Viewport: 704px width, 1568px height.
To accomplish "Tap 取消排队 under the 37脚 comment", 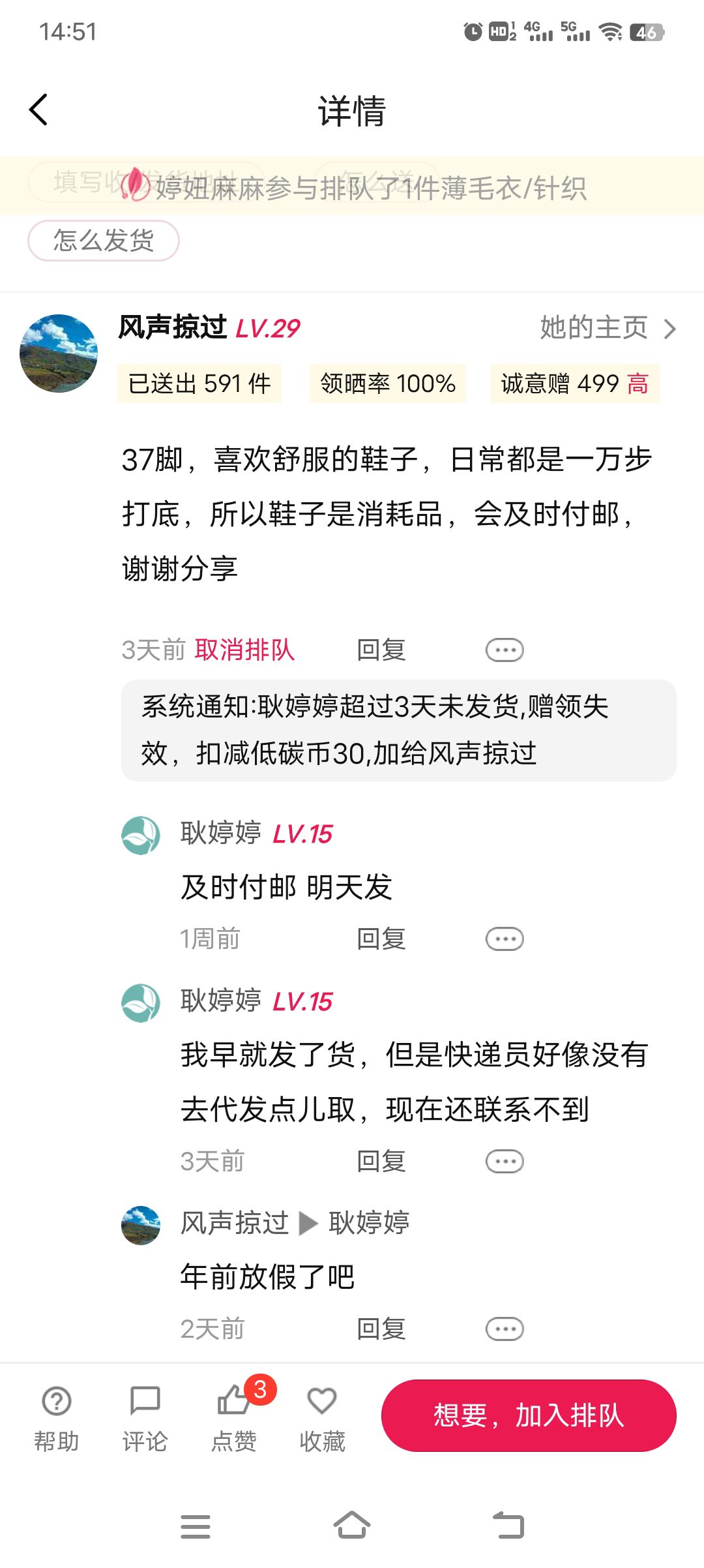I will (244, 650).
